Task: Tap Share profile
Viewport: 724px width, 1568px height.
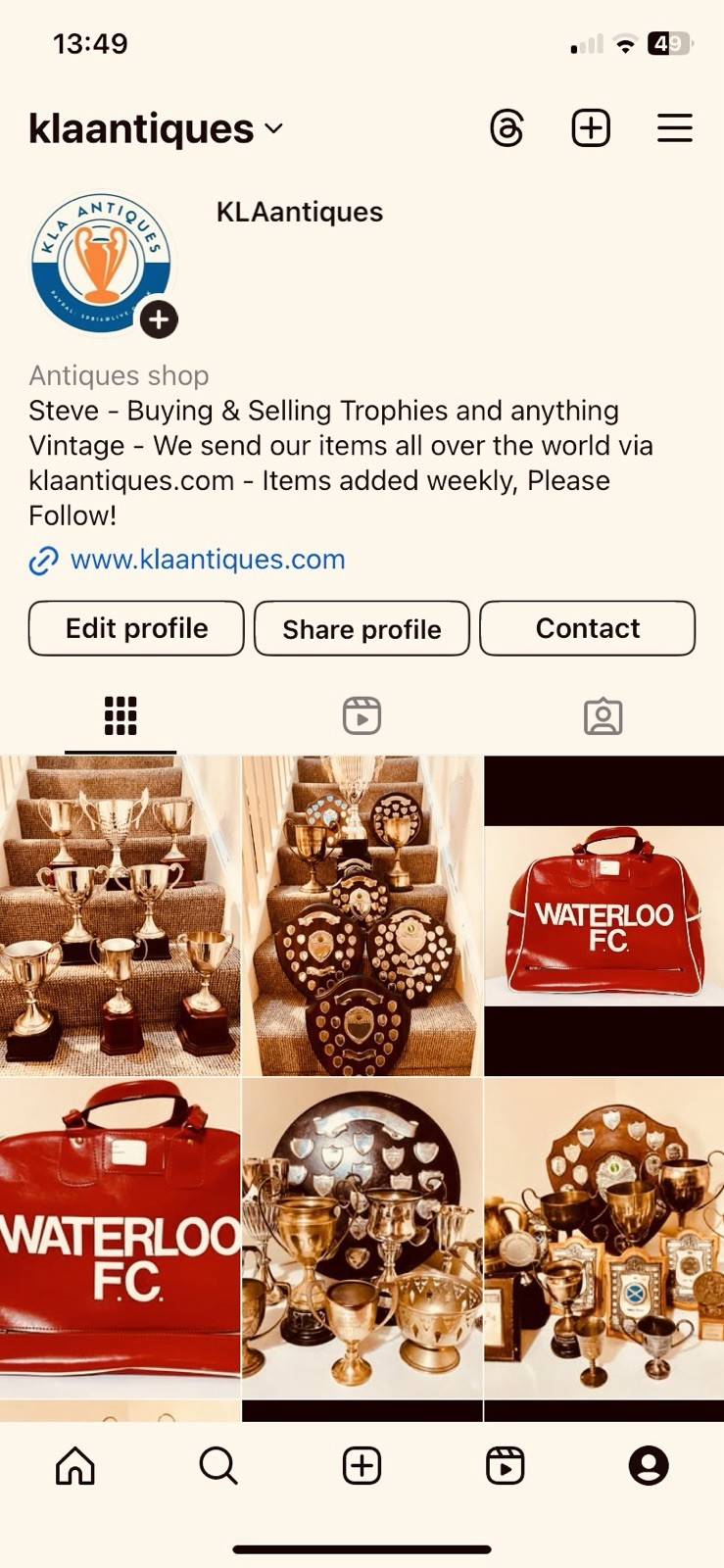Action: click(362, 628)
